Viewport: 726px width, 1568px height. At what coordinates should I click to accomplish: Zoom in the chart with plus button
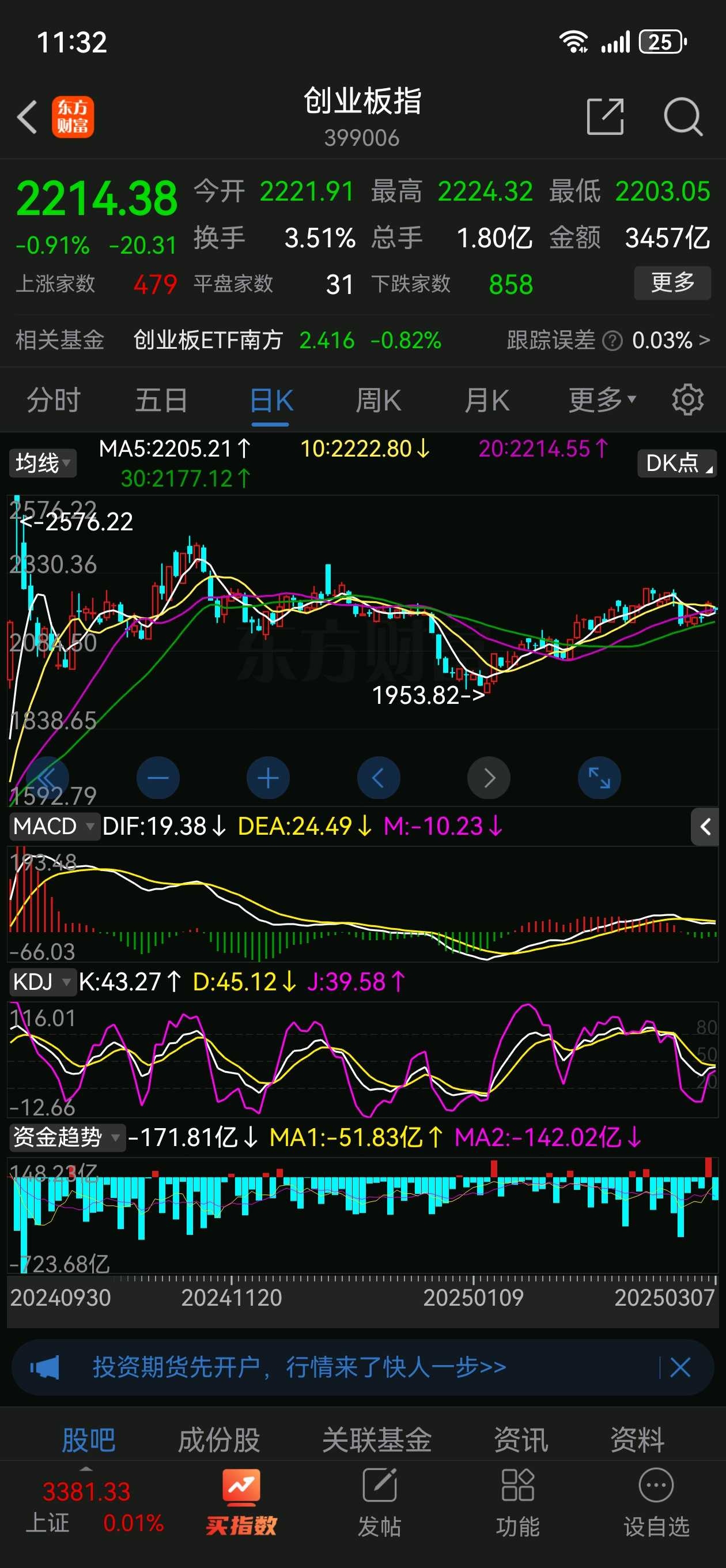269,778
